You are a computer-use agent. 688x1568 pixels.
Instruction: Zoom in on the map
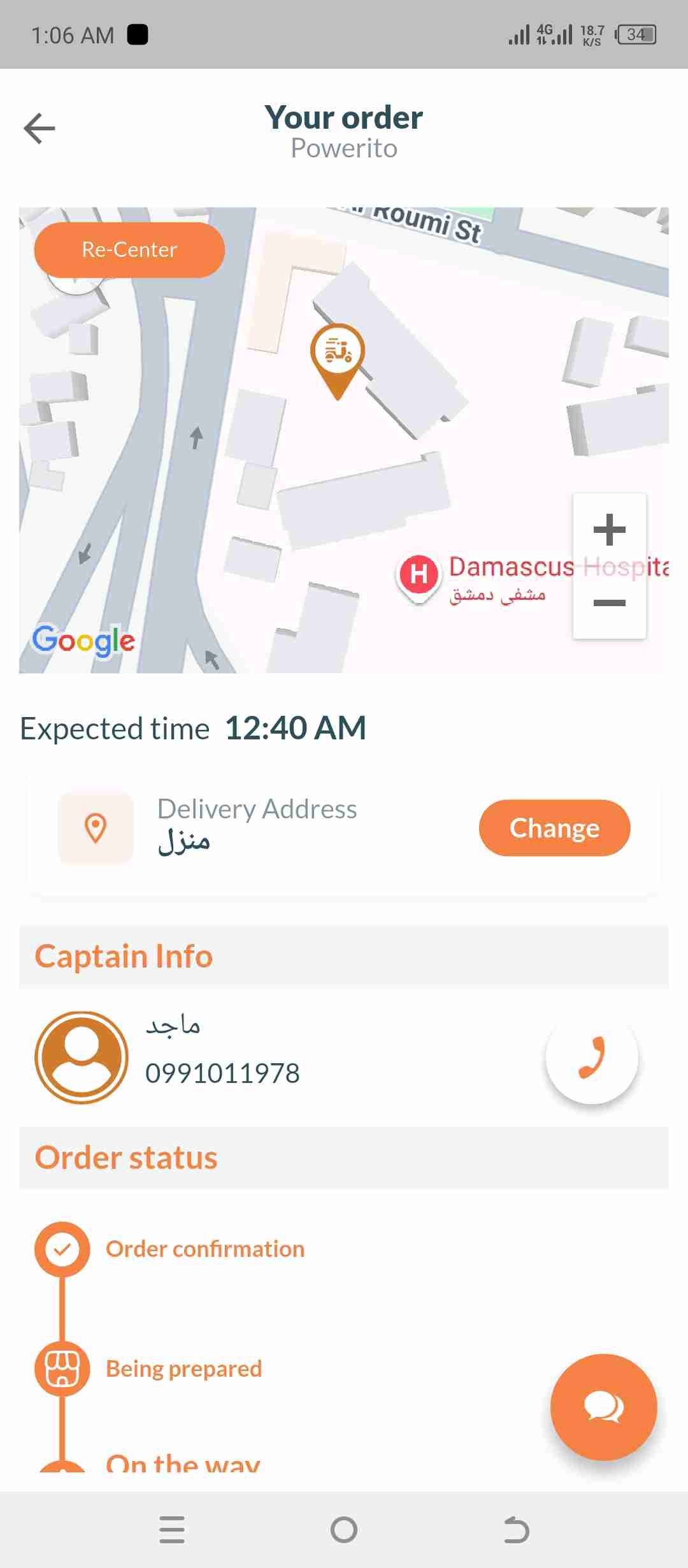(609, 530)
